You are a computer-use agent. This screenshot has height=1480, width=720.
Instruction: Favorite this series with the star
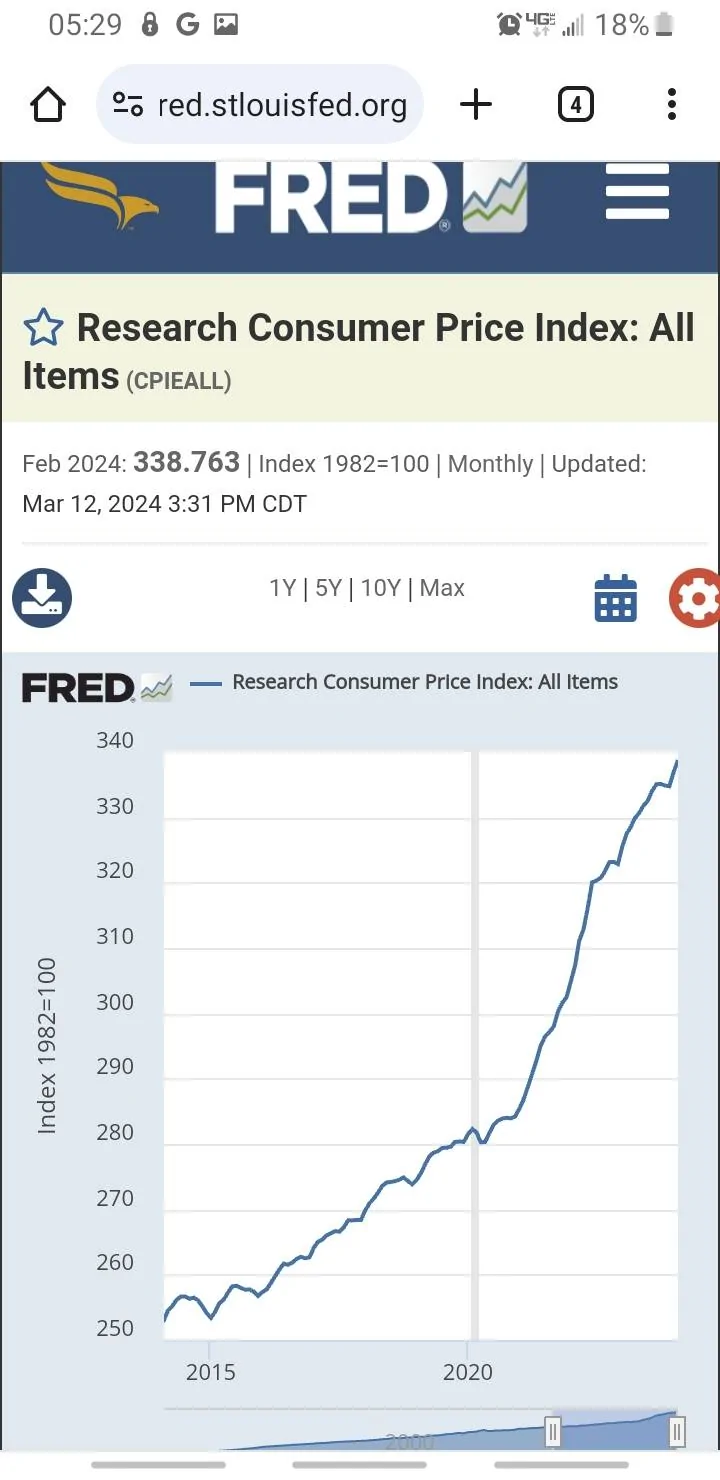[x=43, y=328]
